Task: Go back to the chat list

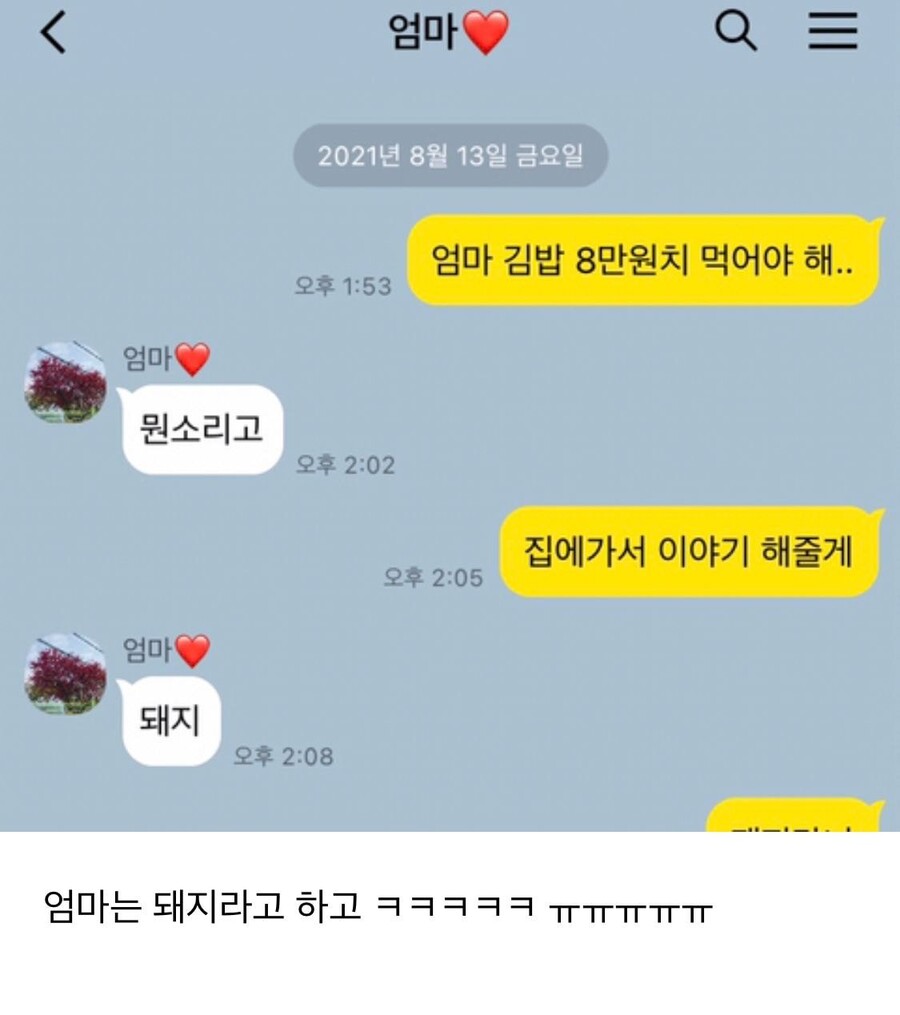Action: (x=53, y=35)
